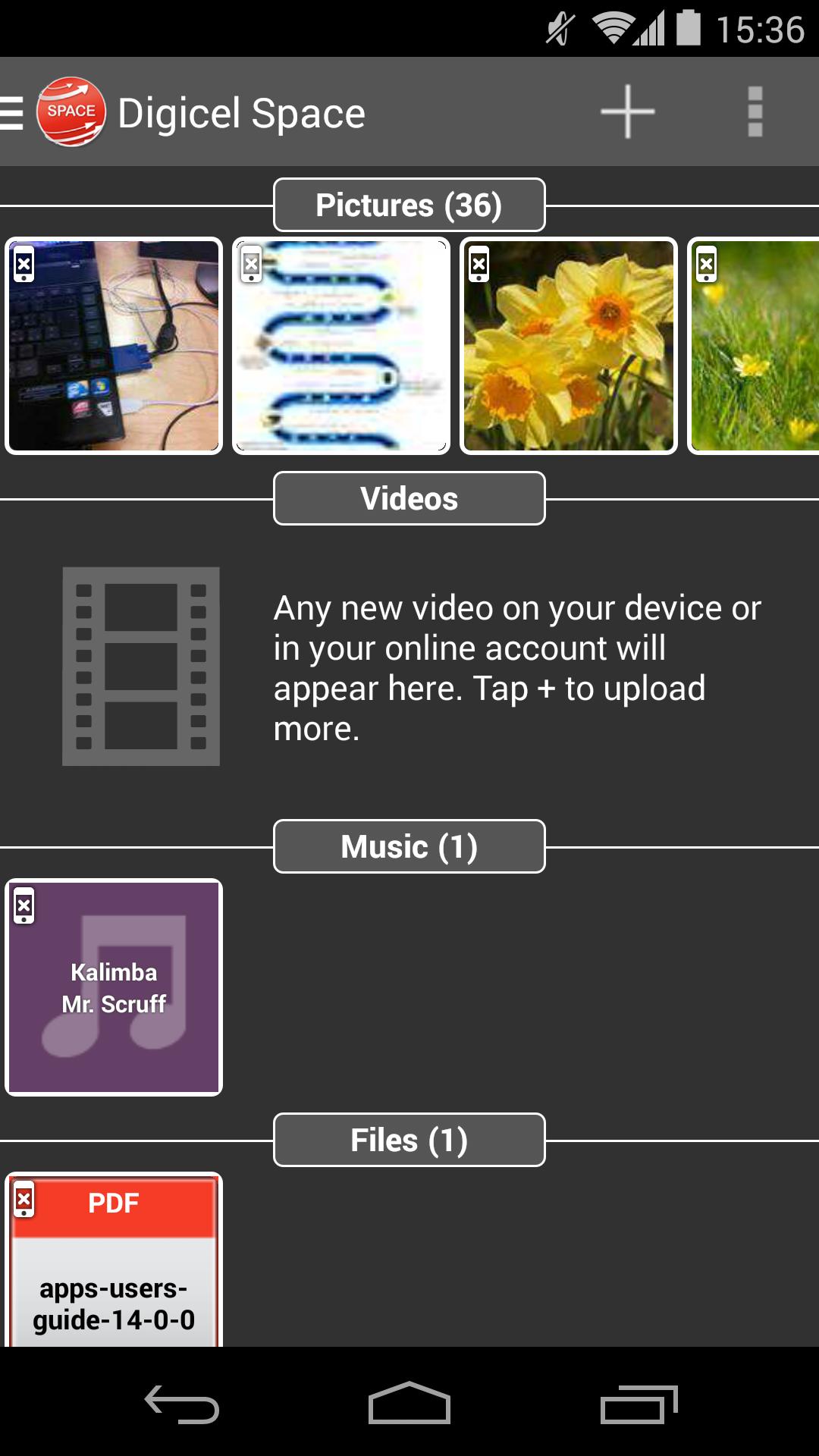Open the Files (1) section
Screen dimensions: 819x1456
(409, 1140)
